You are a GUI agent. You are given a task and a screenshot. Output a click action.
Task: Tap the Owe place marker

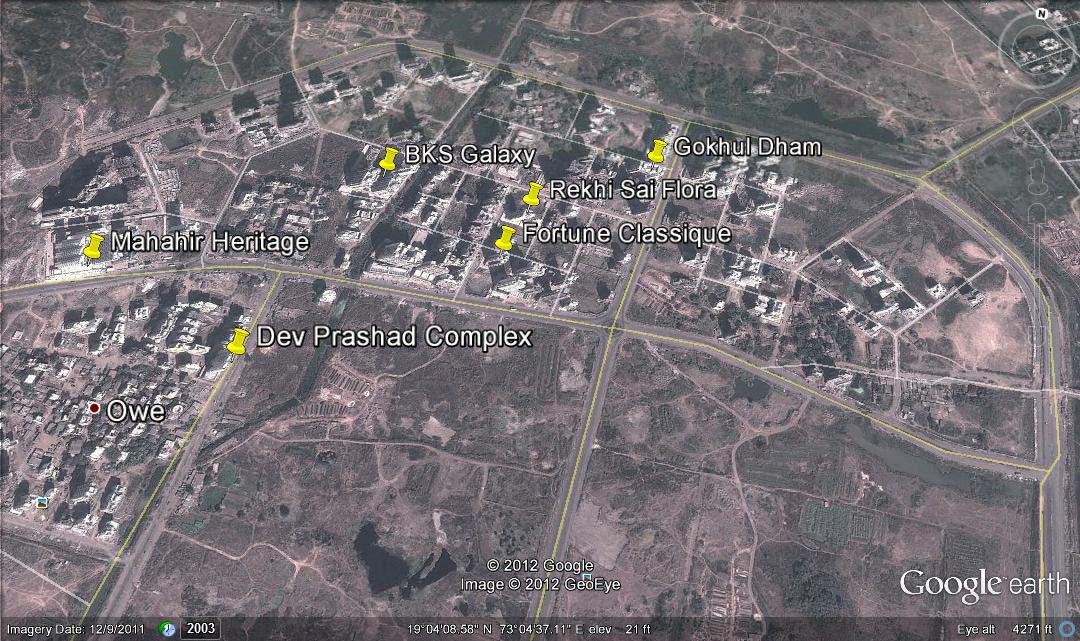[x=94, y=409]
